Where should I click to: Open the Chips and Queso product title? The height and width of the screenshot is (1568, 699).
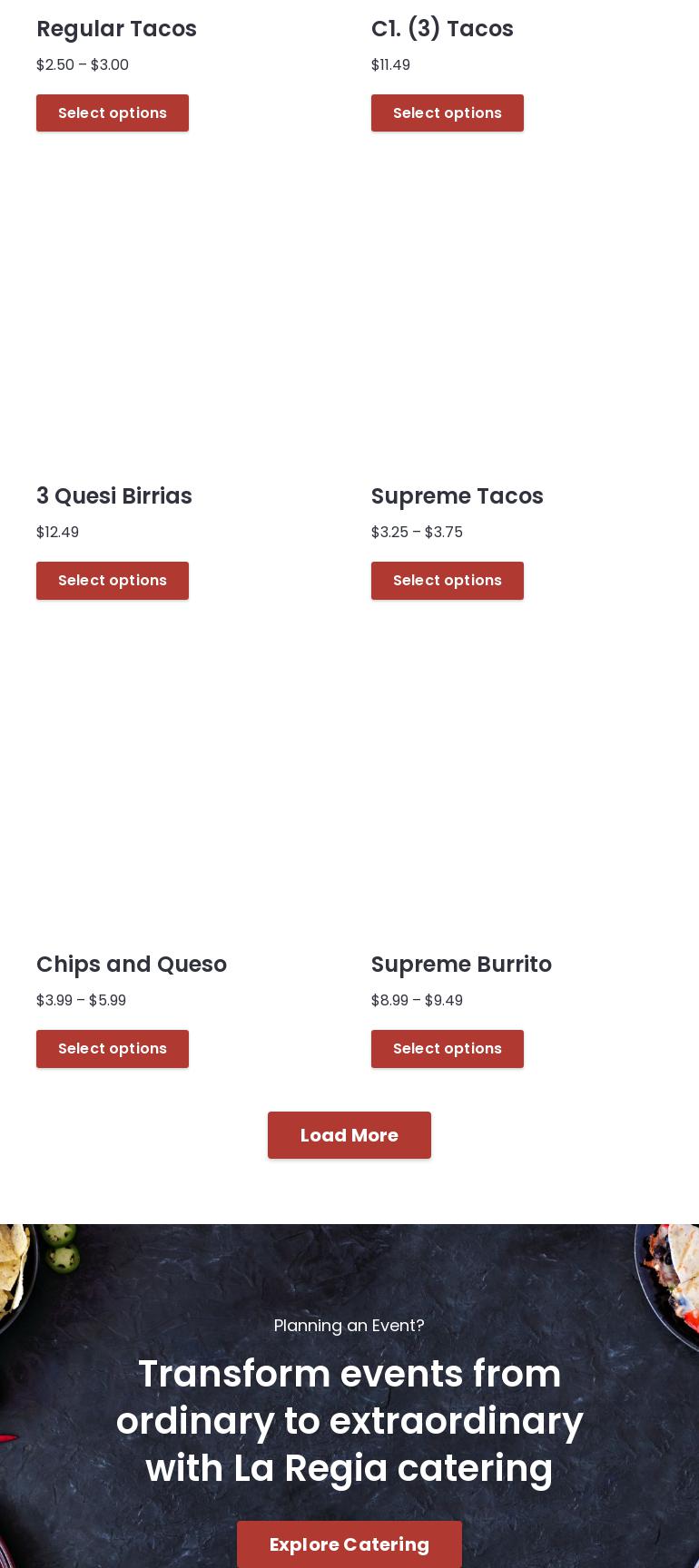[132, 965]
